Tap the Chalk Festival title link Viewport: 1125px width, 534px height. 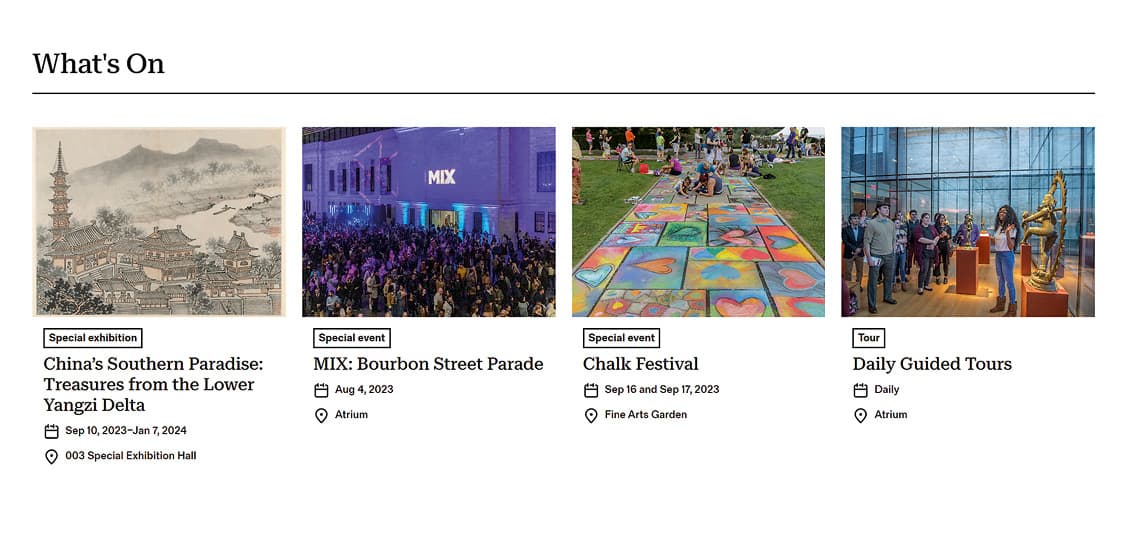640,364
